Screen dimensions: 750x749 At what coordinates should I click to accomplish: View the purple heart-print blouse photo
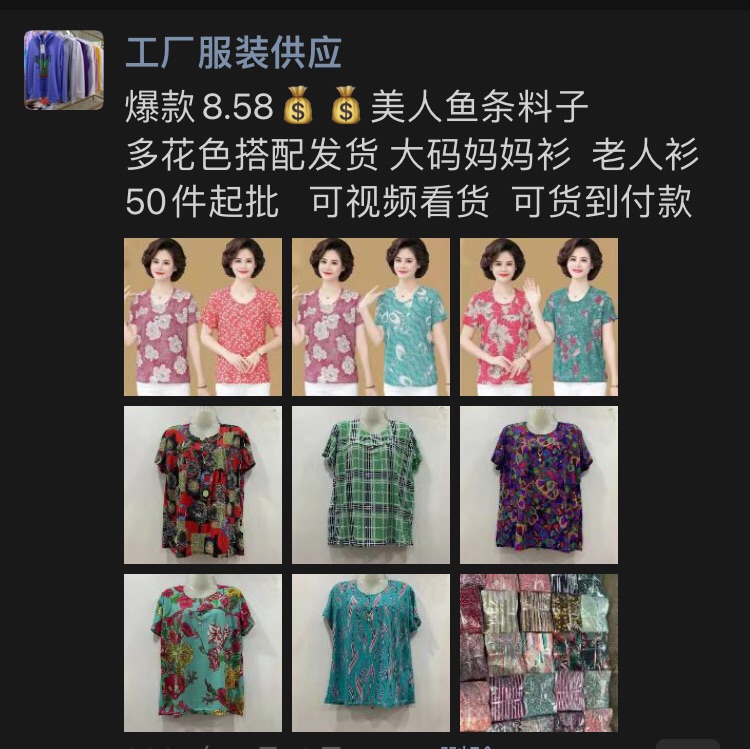pos(539,485)
